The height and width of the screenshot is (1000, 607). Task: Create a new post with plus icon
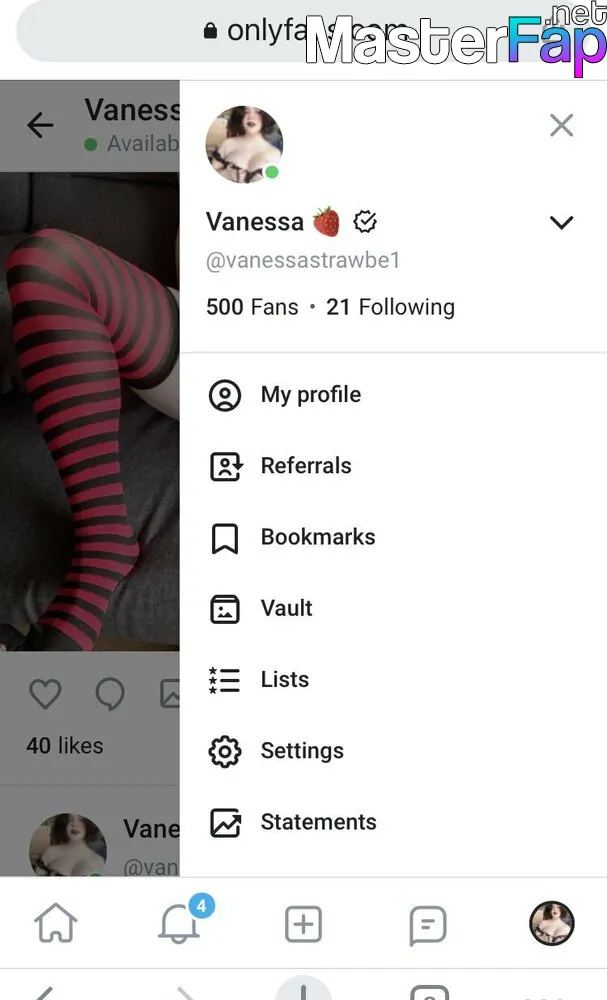click(x=303, y=924)
